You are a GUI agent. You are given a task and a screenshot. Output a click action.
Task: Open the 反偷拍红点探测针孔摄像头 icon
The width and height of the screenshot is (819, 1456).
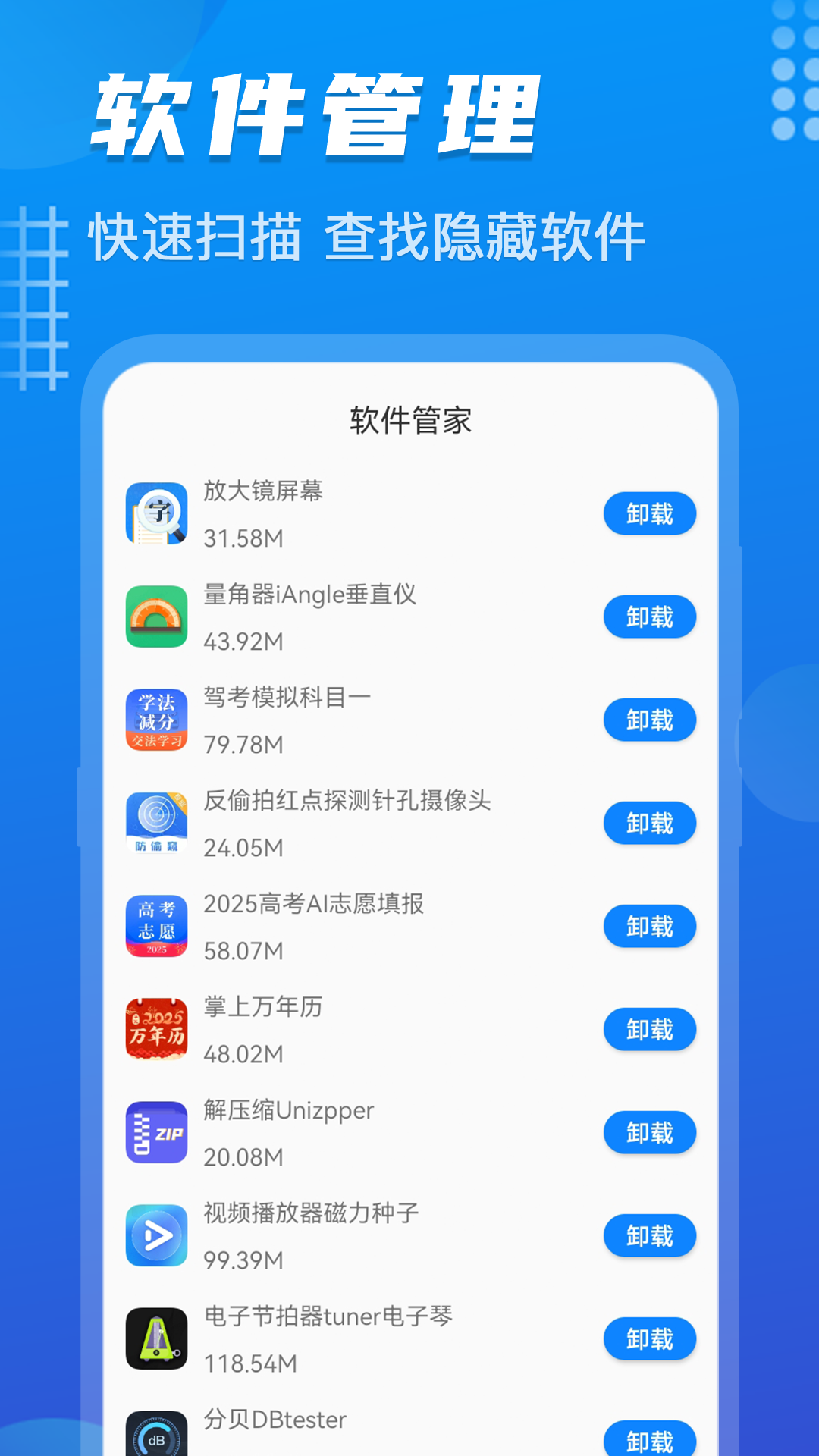click(x=155, y=824)
